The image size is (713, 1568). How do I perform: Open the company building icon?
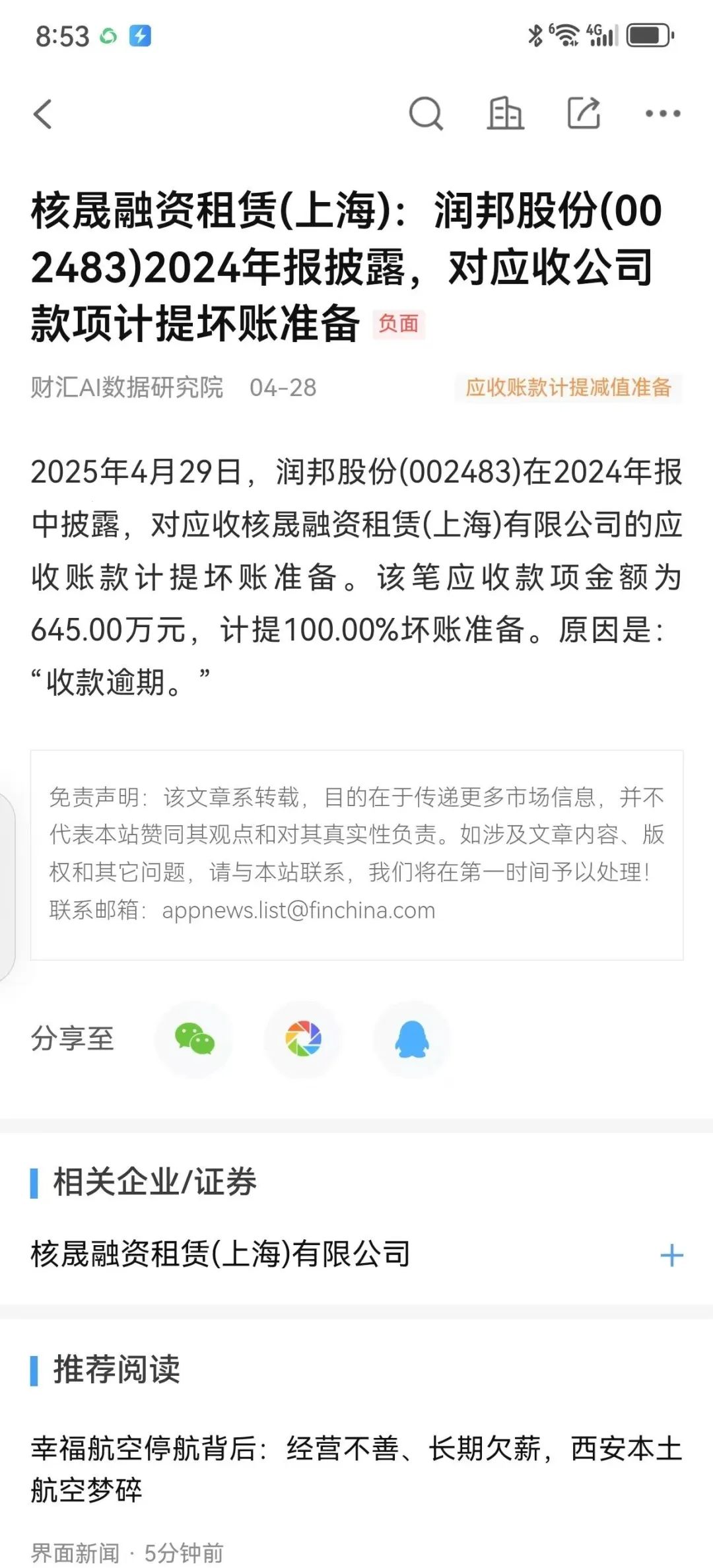[x=505, y=114]
